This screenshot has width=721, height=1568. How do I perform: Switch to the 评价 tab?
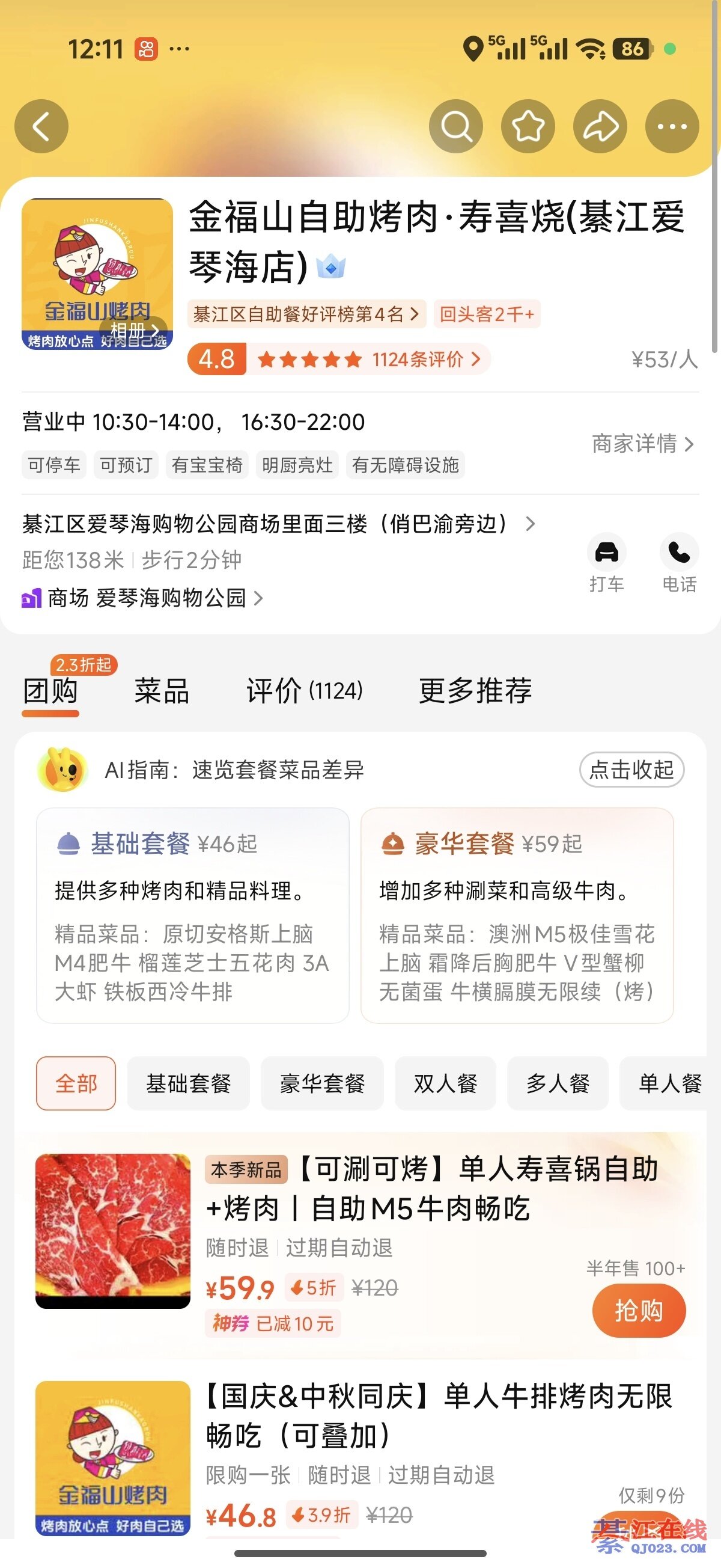click(x=304, y=691)
